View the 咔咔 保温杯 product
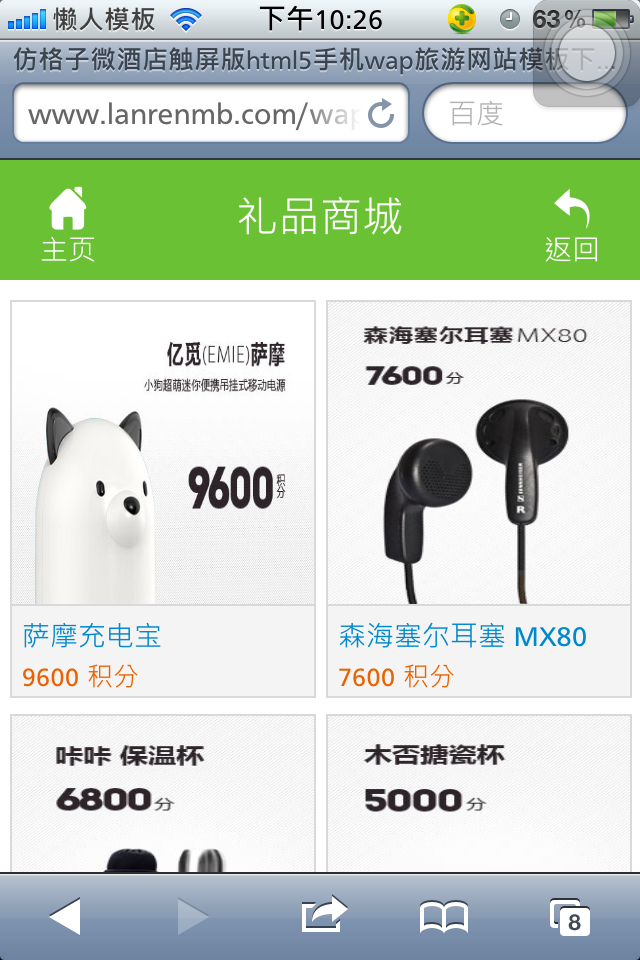 click(x=163, y=795)
